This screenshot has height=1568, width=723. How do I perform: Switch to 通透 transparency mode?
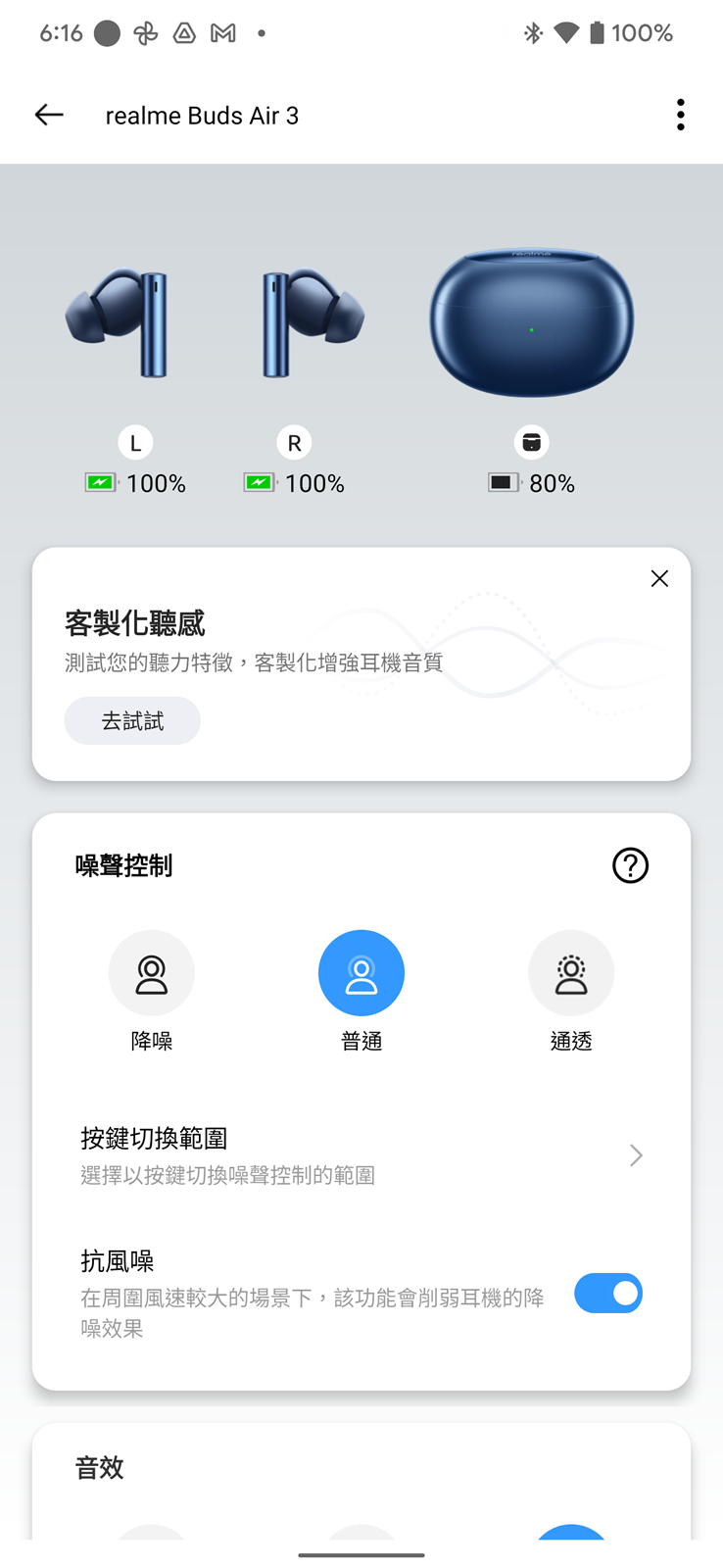click(571, 973)
